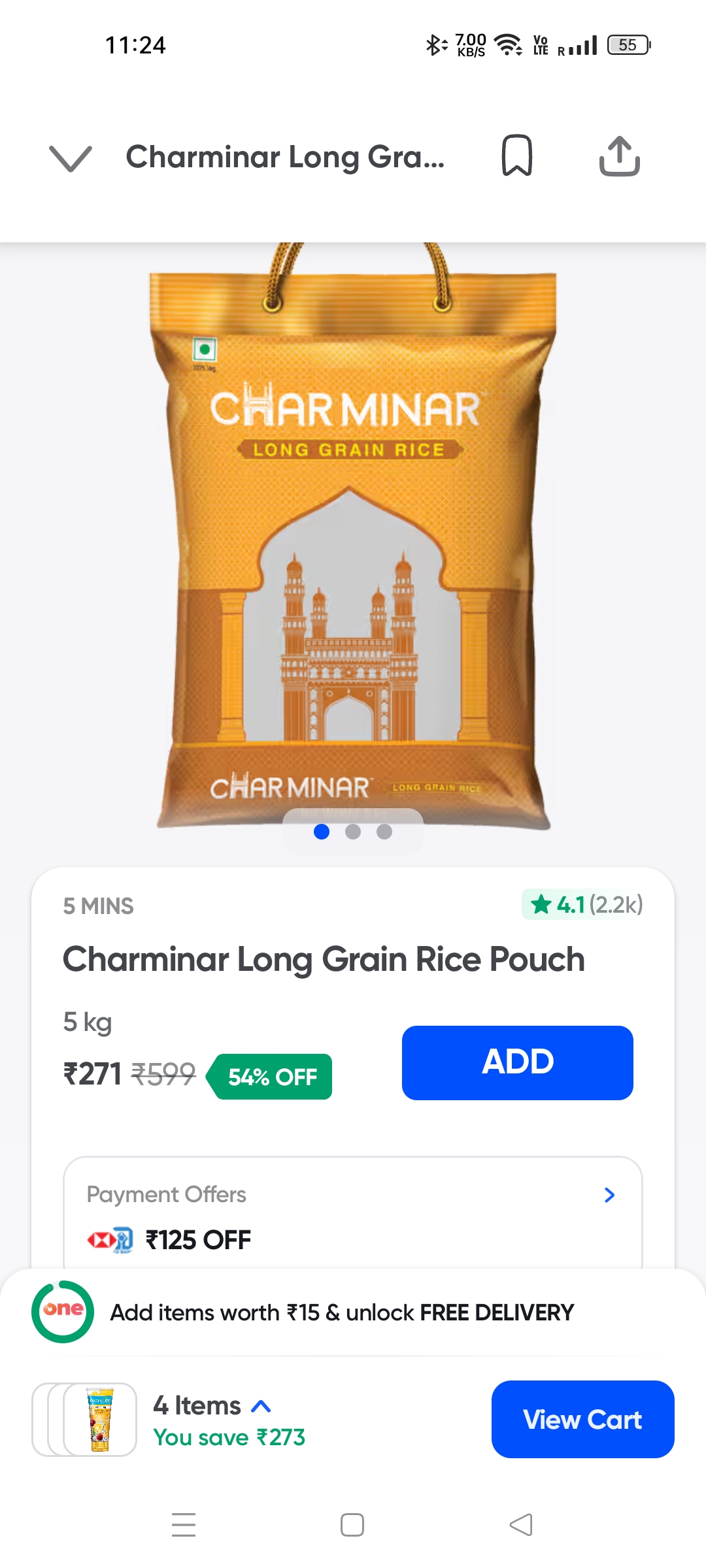The width and height of the screenshot is (706, 1568).
Task: Share this product
Action: 619,157
